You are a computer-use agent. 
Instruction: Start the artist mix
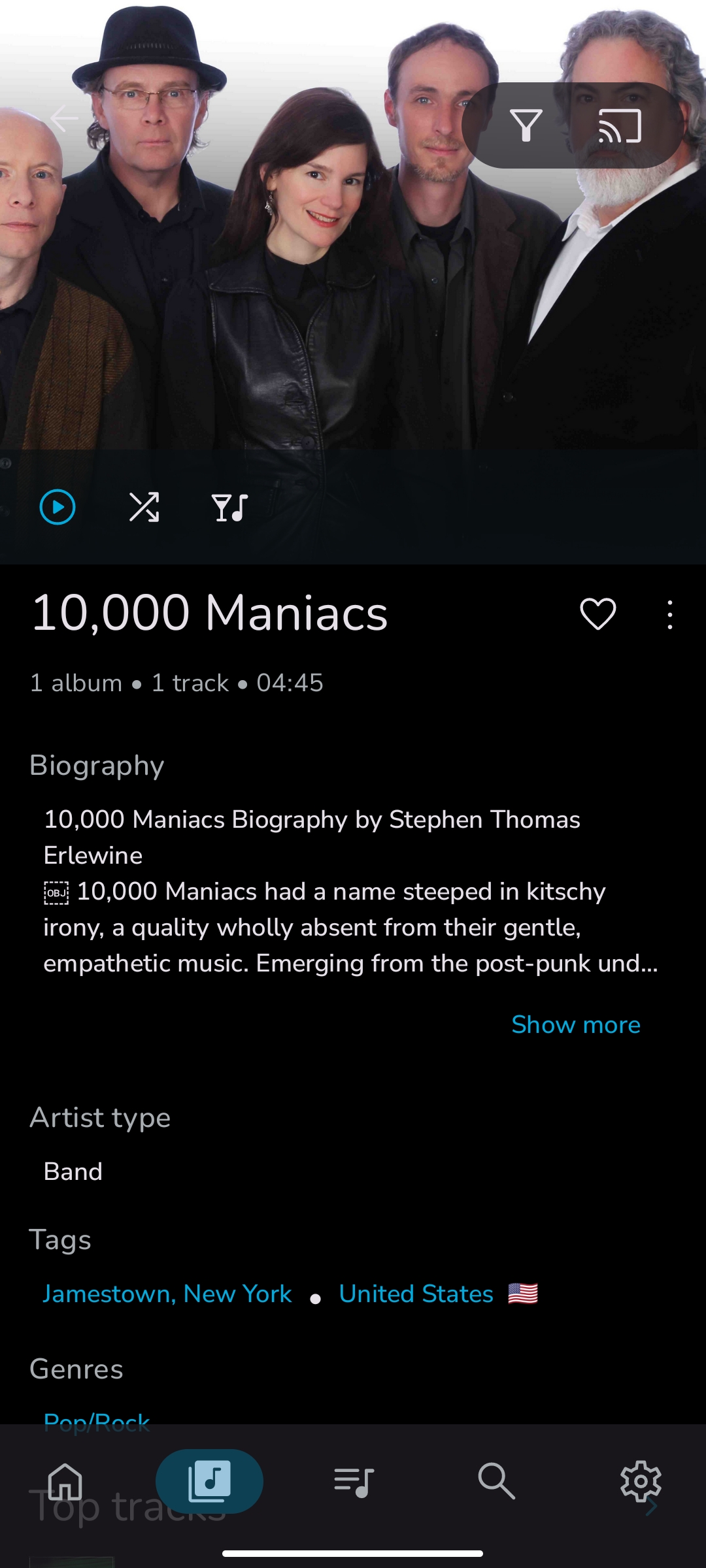coord(229,507)
